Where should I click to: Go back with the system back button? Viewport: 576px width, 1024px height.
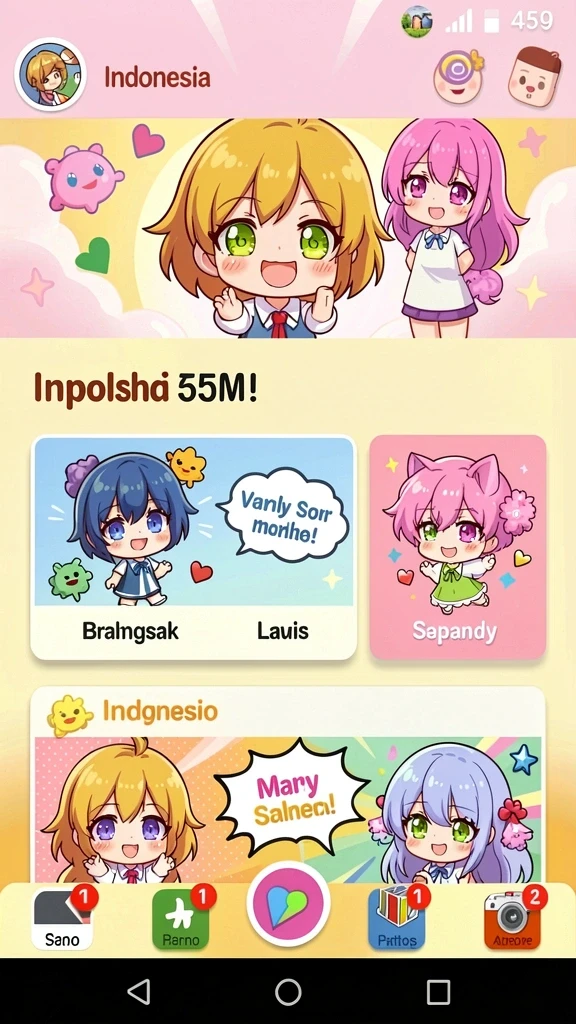click(x=138, y=991)
